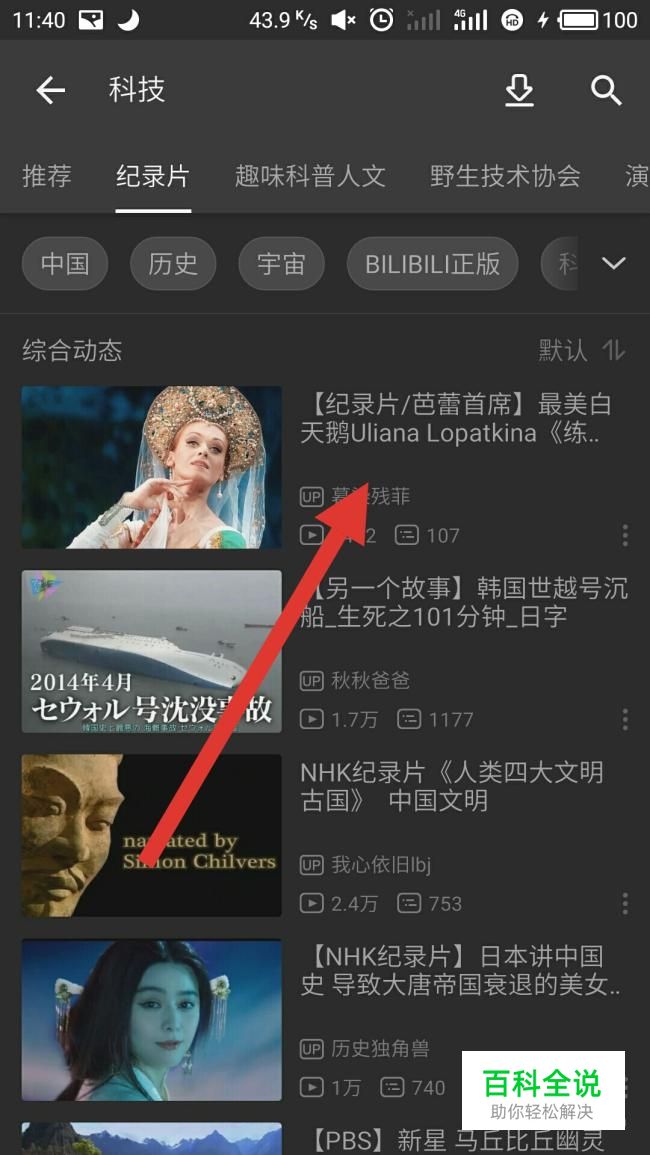Select the 中国 filter chip
The height and width of the screenshot is (1155, 650).
(65, 264)
